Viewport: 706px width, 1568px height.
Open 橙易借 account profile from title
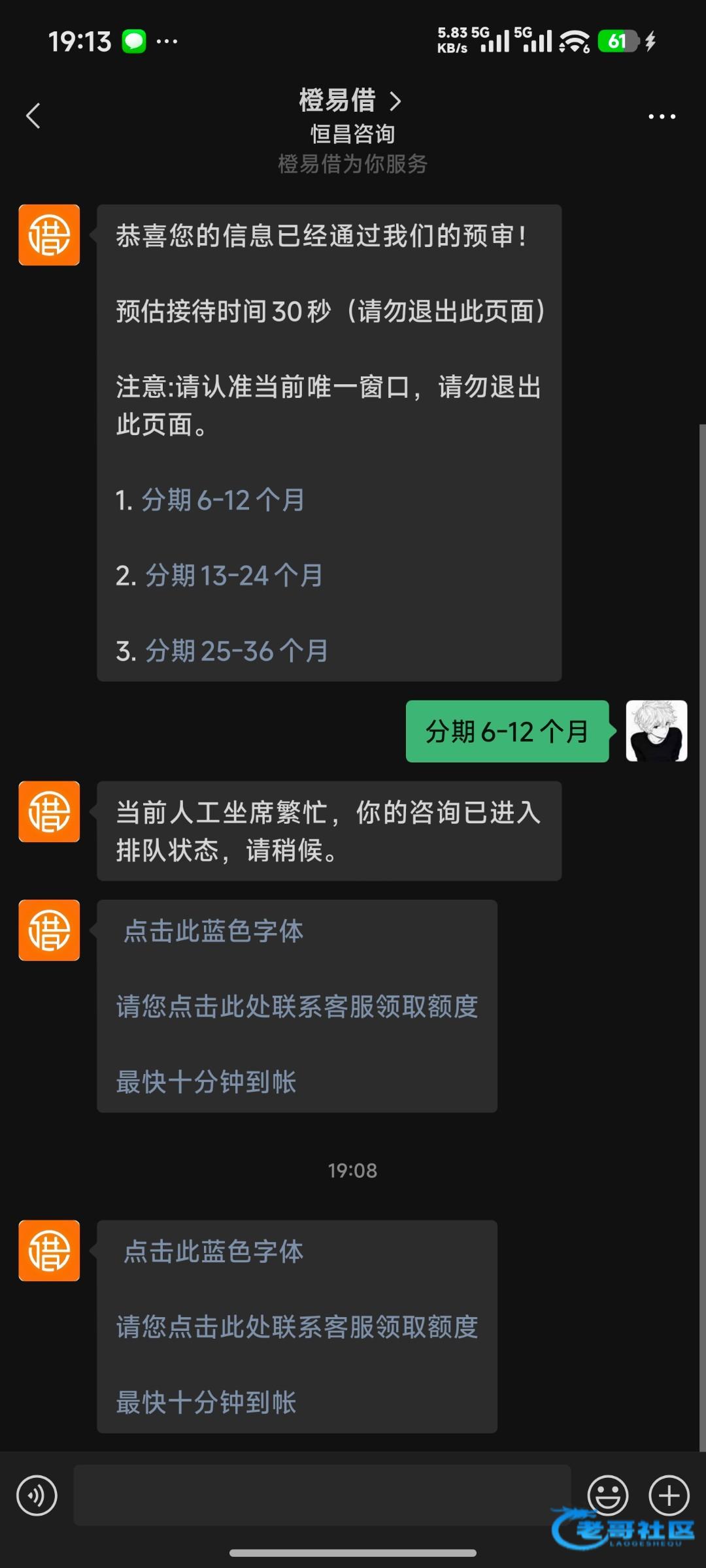tap(350, 101)
